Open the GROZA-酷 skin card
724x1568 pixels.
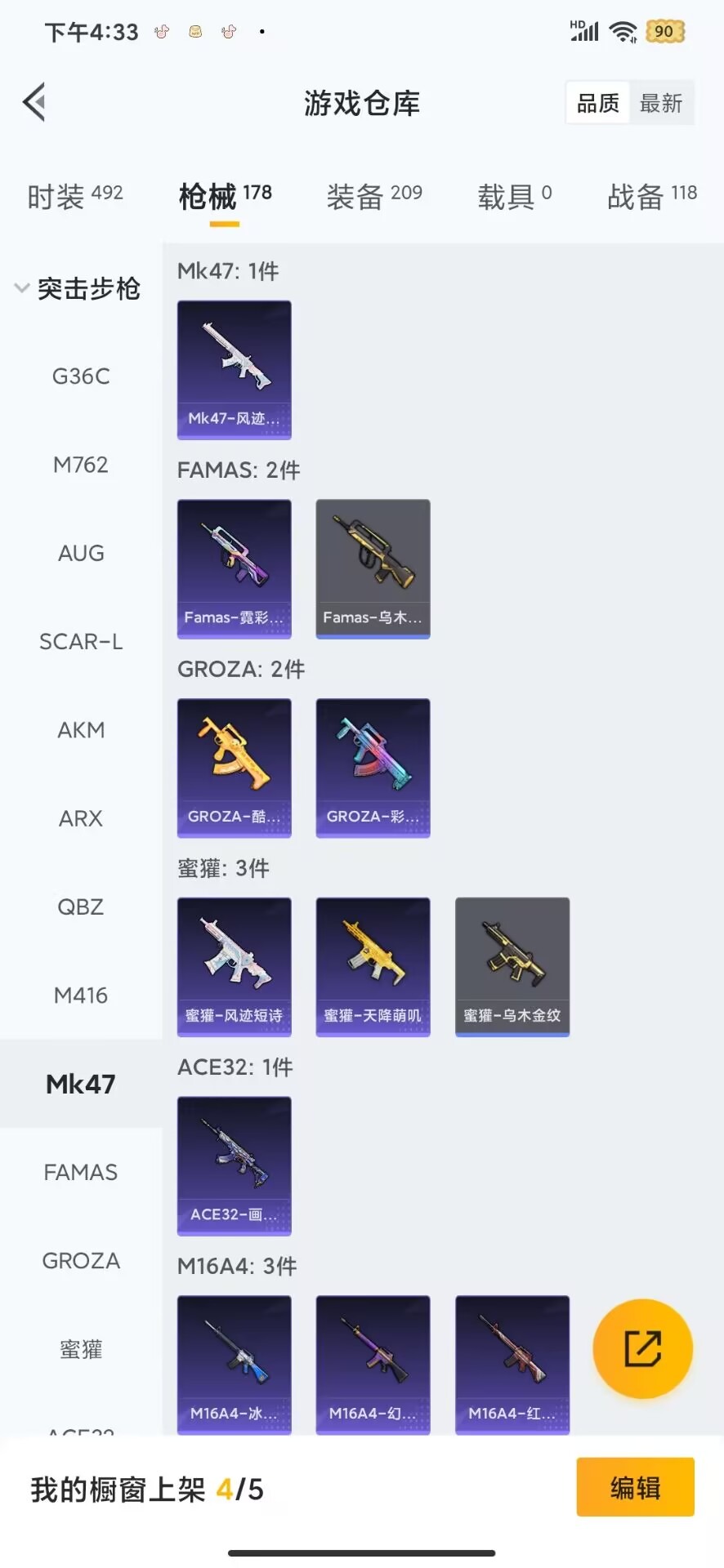(x=235, y=768)
